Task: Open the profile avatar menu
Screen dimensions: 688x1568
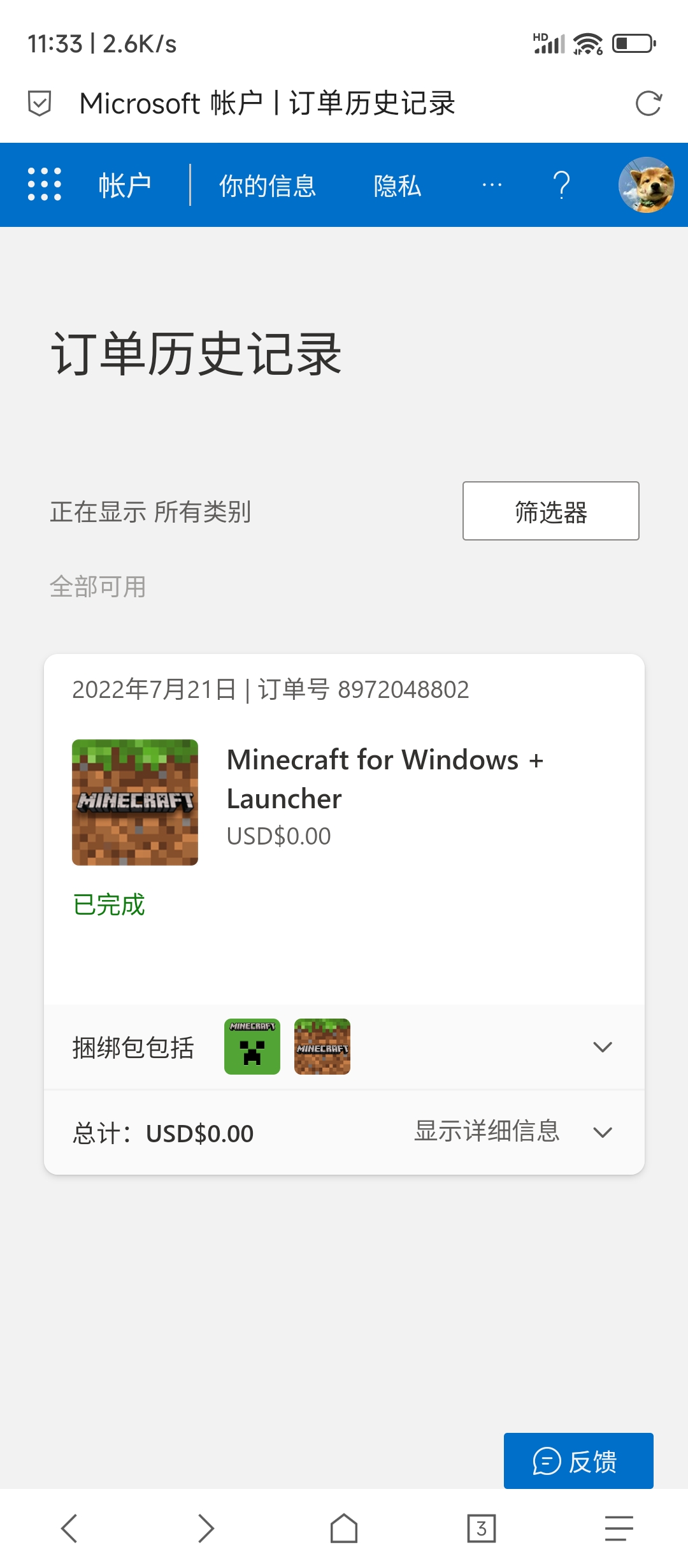Action: [646, 185]
